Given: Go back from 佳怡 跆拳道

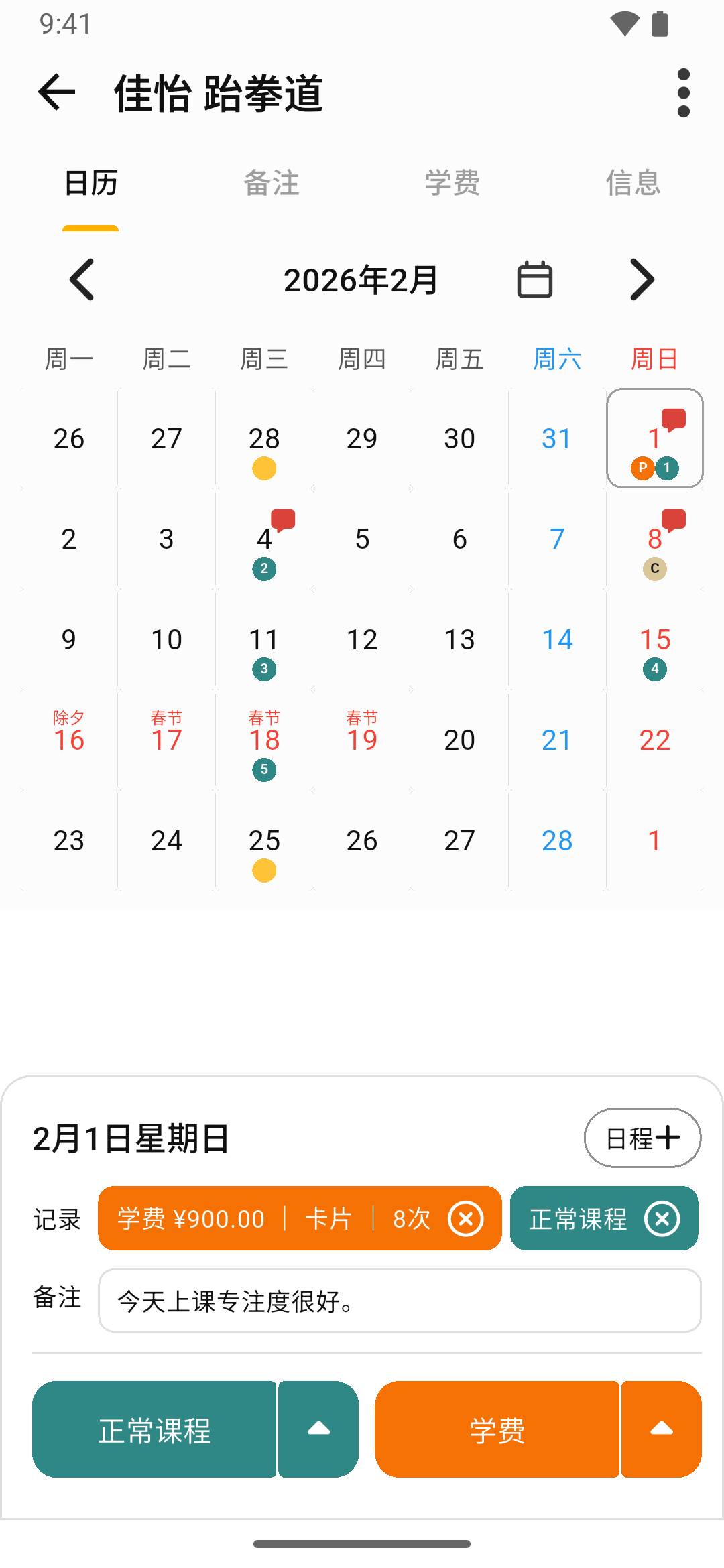Looking at the screenshot, I should pyautogui.click(x=57, y=92).
